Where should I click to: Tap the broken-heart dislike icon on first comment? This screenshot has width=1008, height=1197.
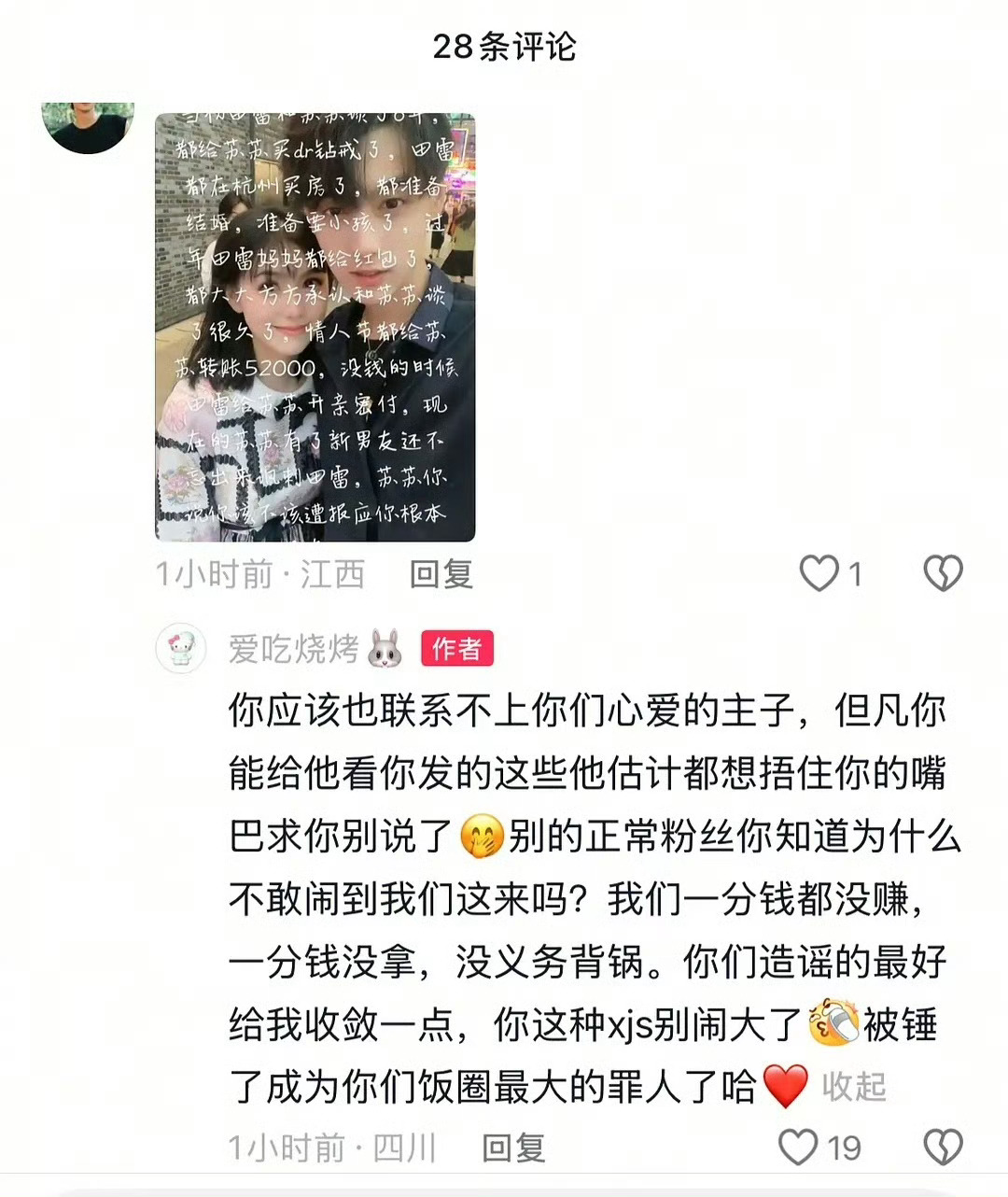pyautogui.click(x=945, y=574)
